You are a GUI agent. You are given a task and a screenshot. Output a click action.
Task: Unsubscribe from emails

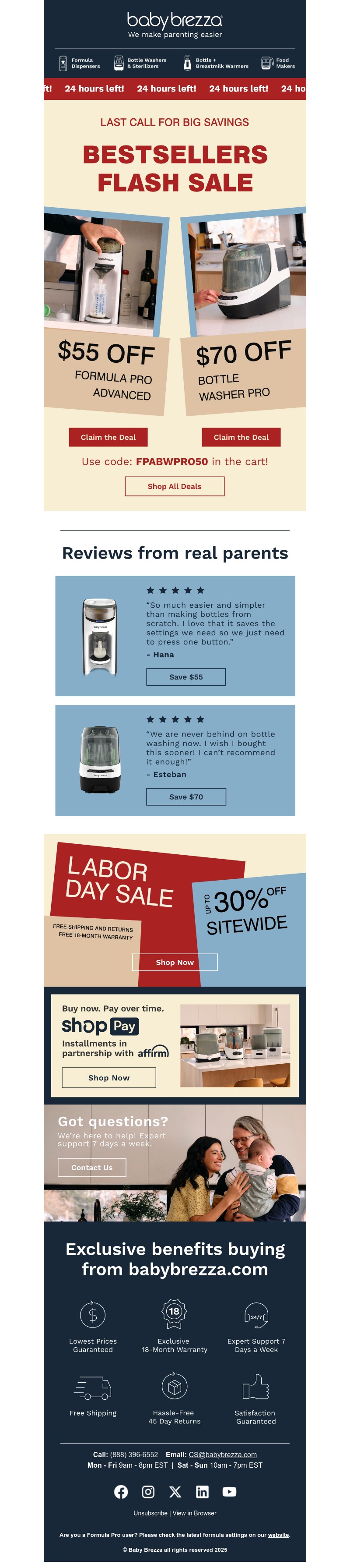pyautogui.click(x=150, y=1513)
